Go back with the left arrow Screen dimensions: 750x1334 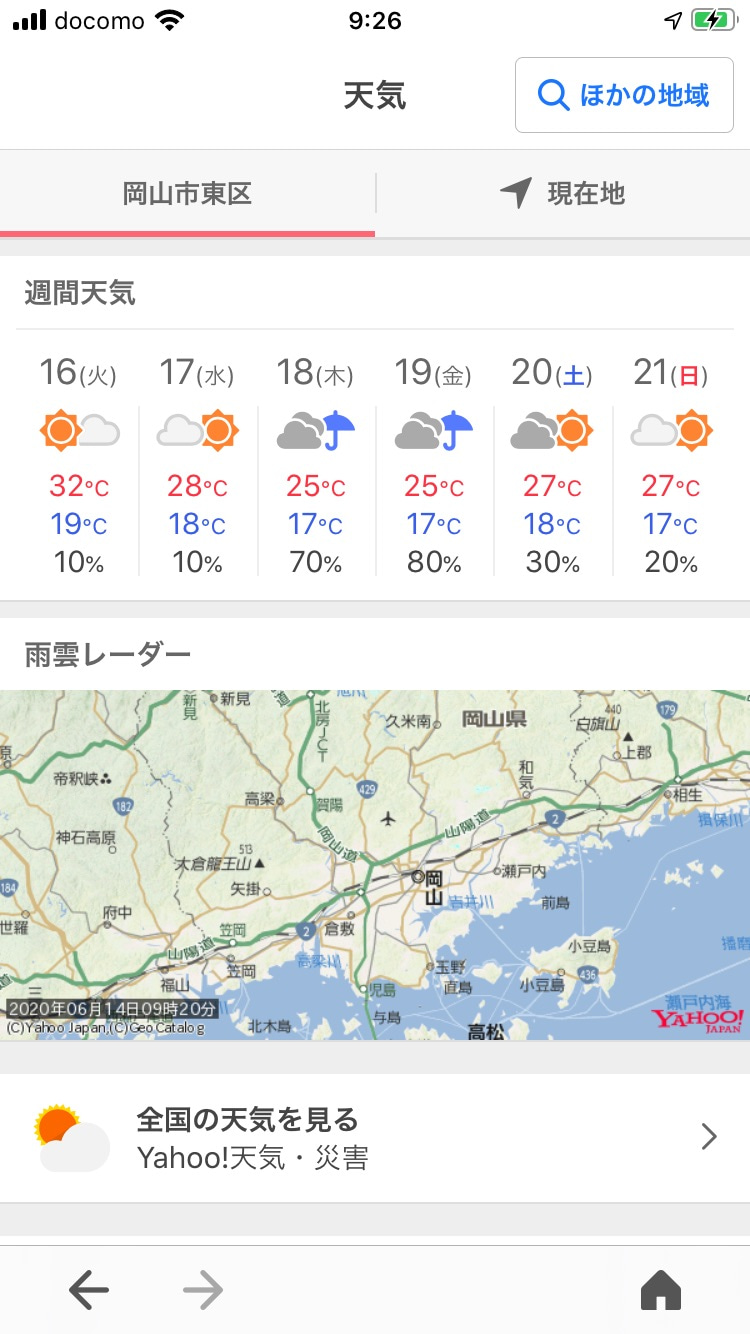pos(89,1291)
